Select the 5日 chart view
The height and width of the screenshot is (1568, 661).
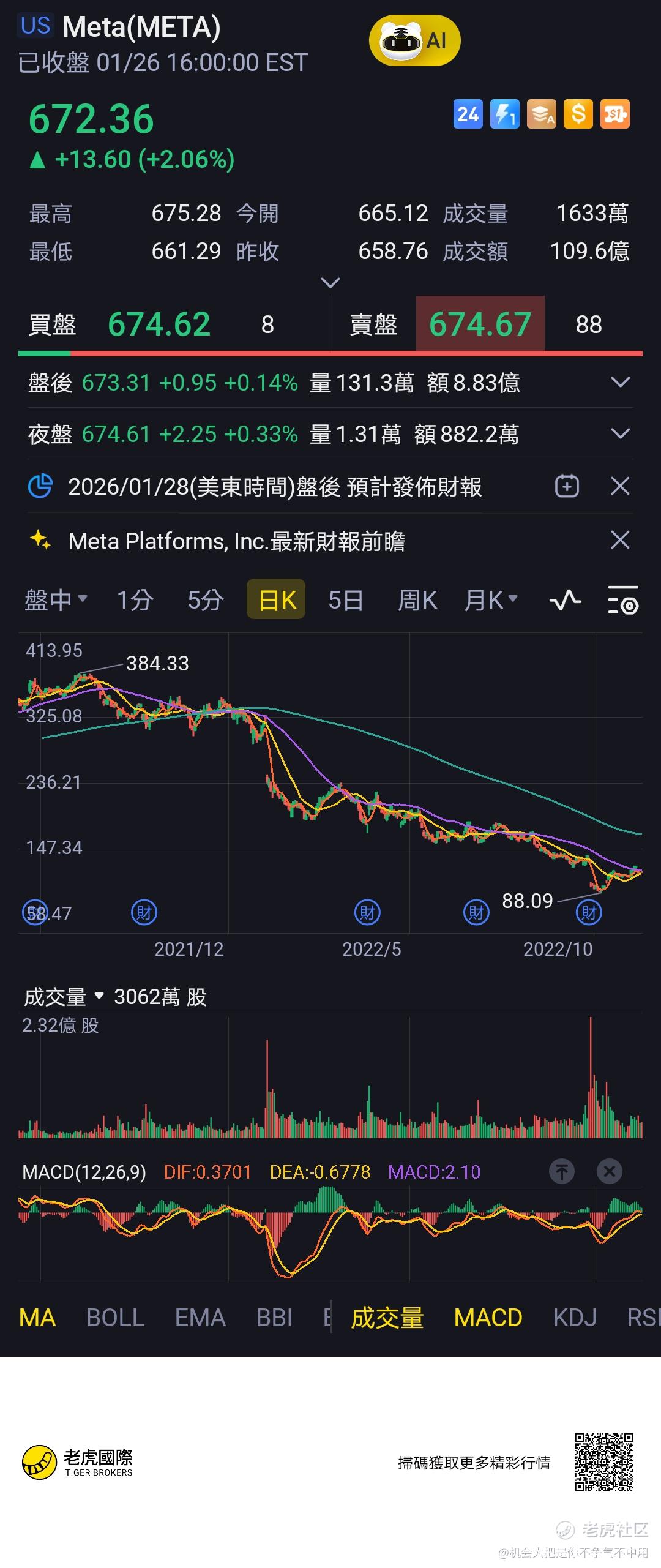(345, 600)
